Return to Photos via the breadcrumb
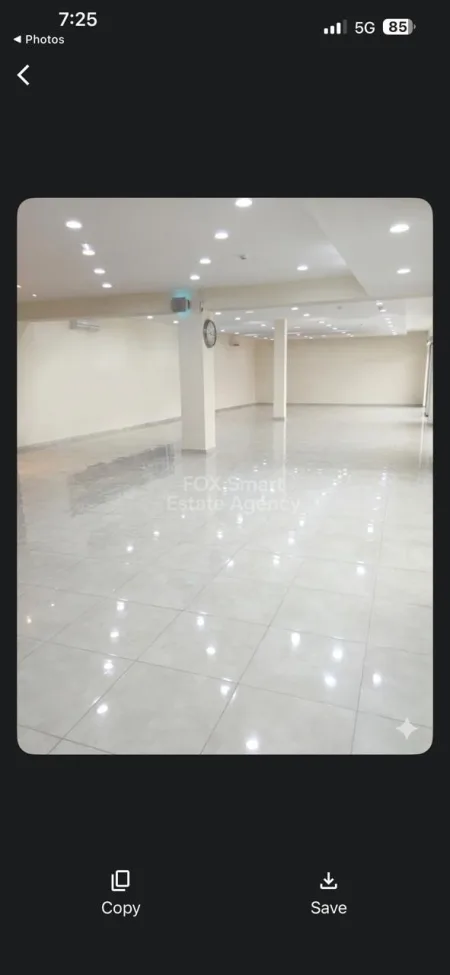The width and height of the screenshot is (450, 975). 39,39
